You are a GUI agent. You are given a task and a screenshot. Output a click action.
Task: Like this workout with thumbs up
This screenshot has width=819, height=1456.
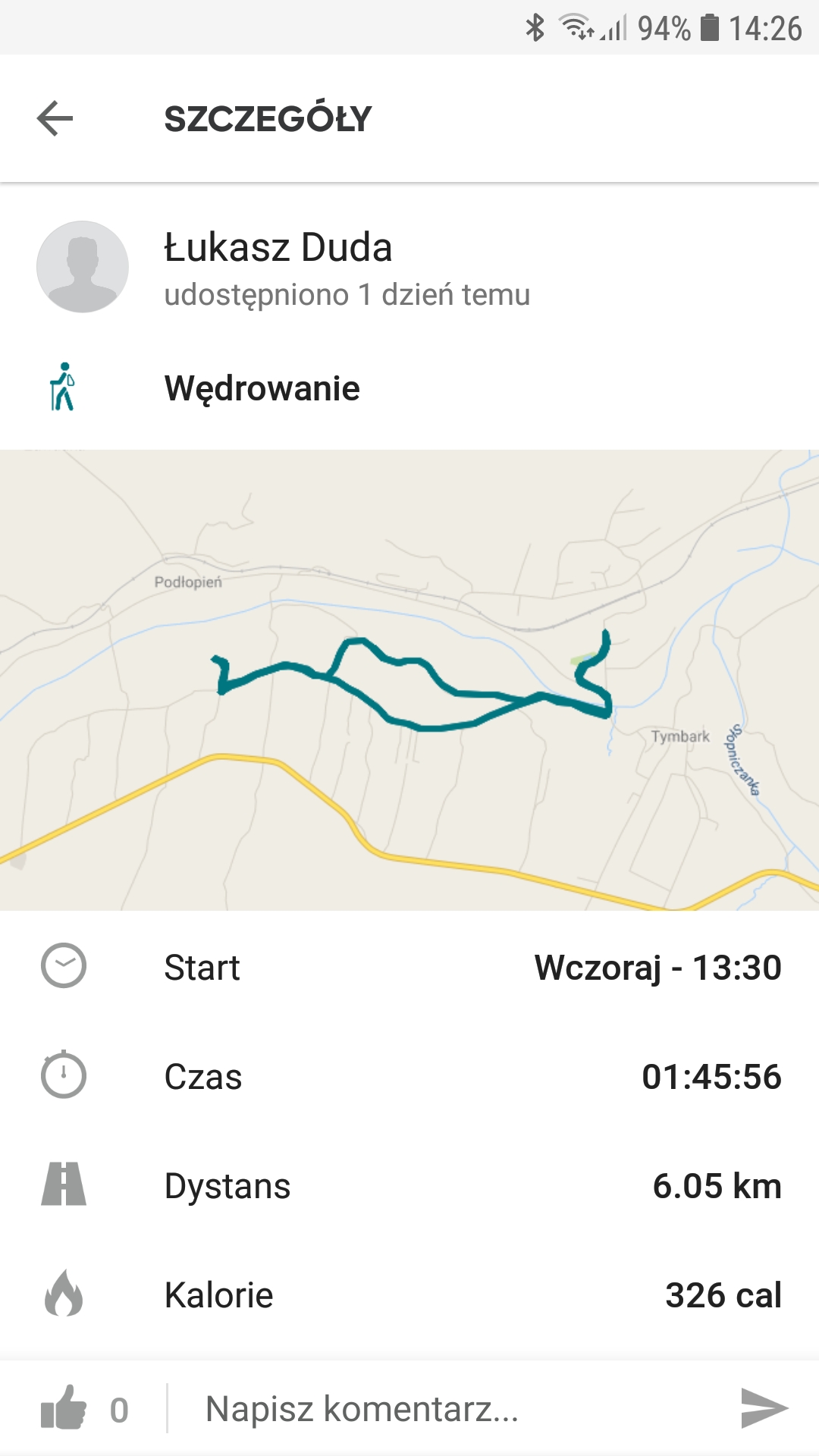64,1408
